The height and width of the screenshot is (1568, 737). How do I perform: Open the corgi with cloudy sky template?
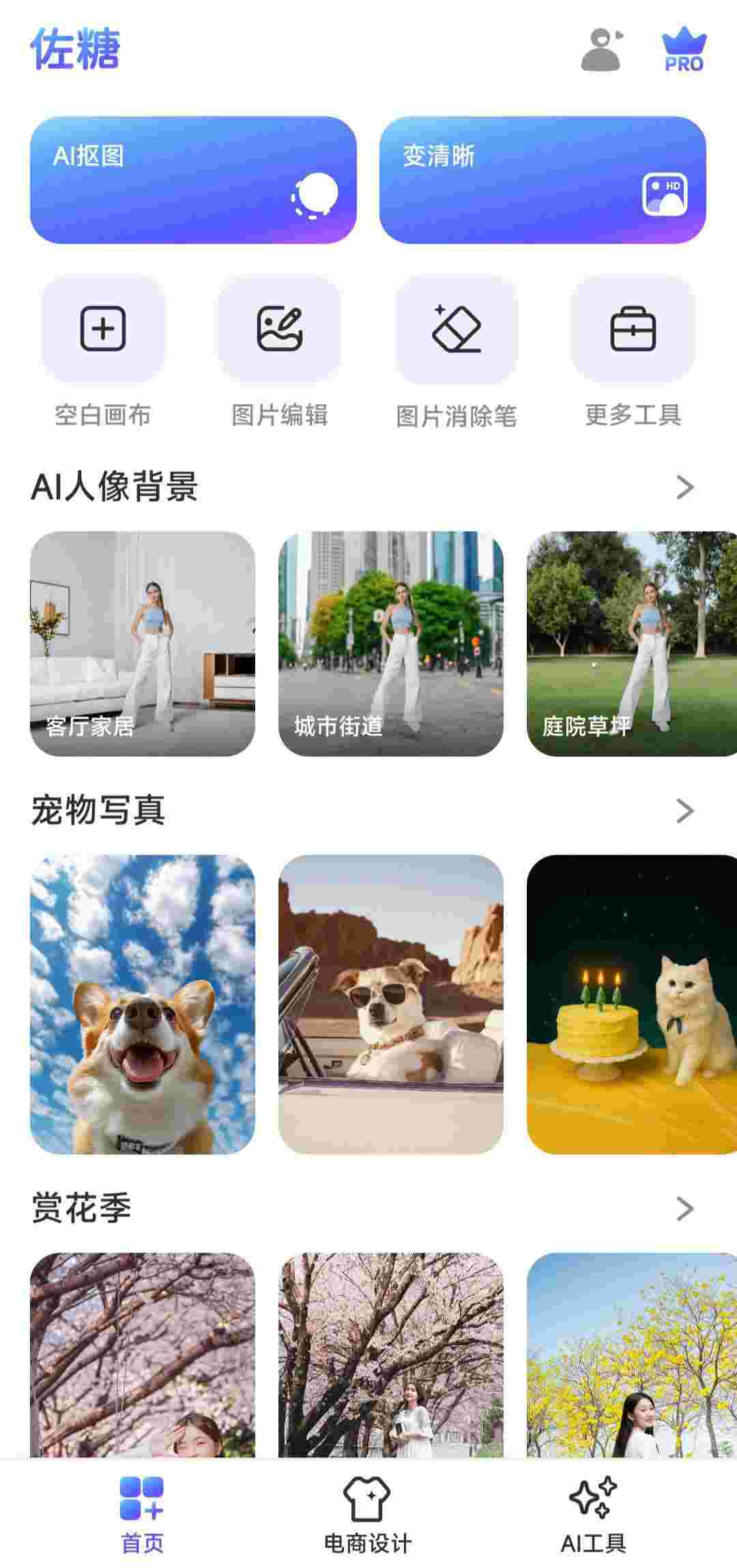coord(143,1004)
